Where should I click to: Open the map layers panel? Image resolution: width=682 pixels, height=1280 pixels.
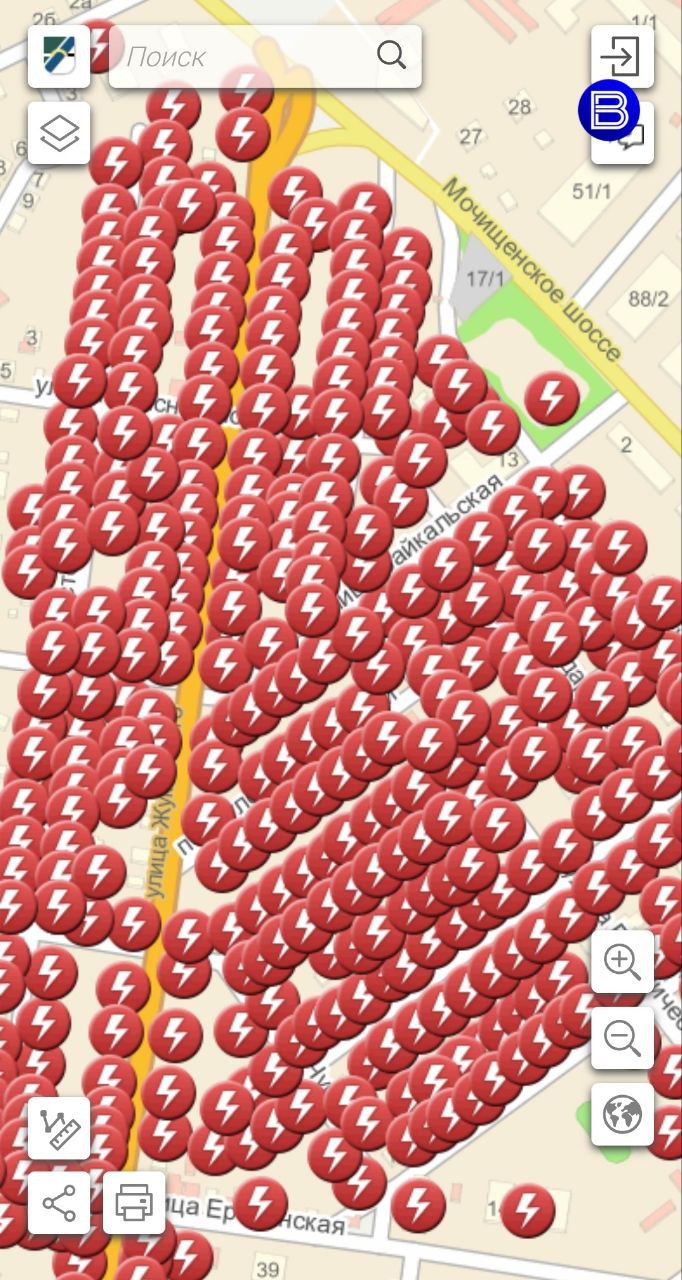pyautogui.click(x=59, y=133)
